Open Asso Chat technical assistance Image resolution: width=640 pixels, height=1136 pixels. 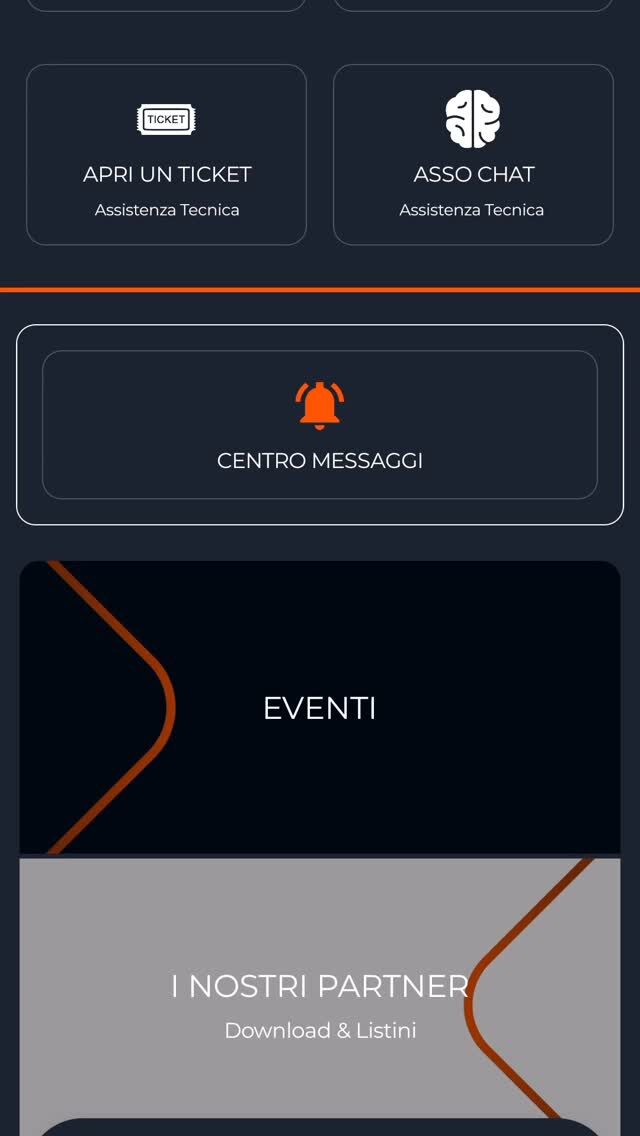473,155
